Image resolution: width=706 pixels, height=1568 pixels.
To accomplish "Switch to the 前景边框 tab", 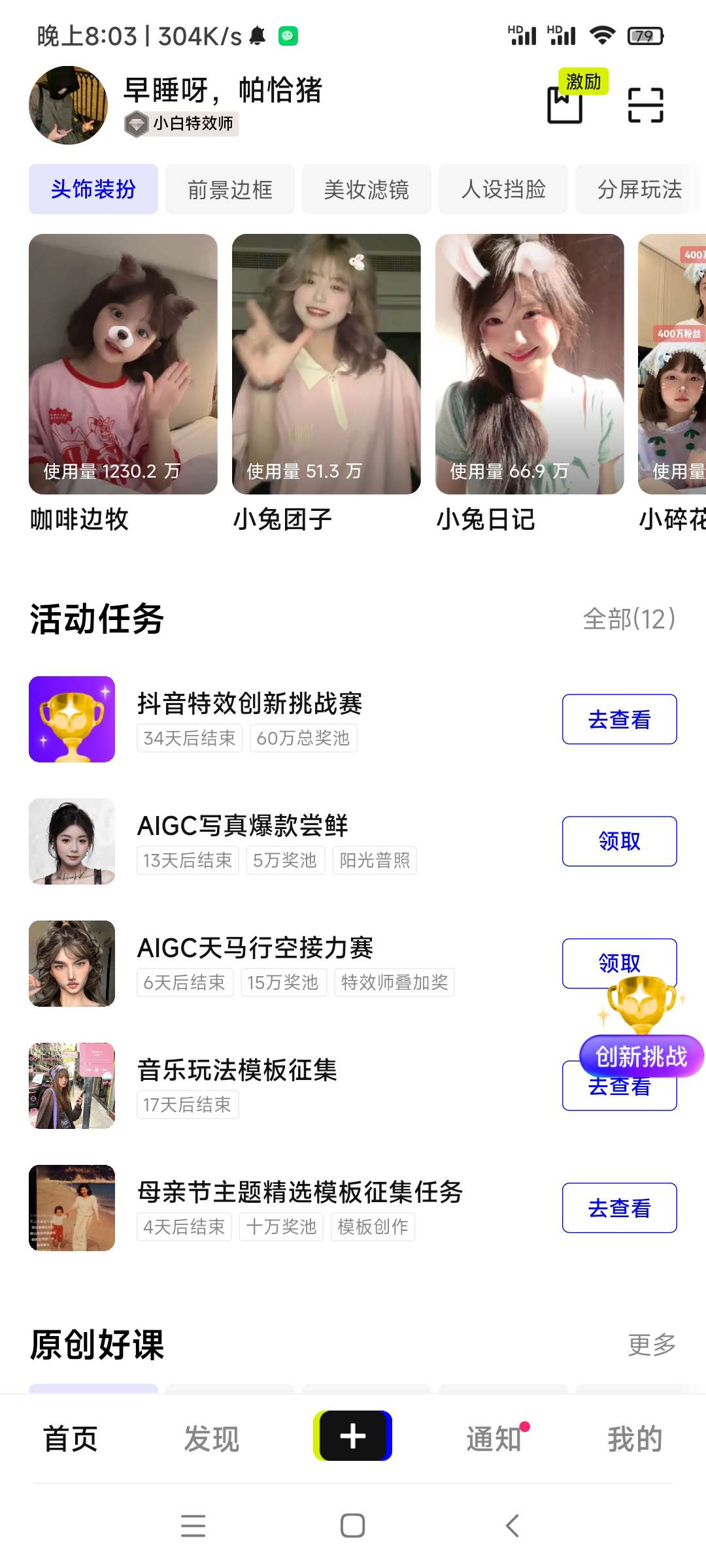I will pos(229,189).
